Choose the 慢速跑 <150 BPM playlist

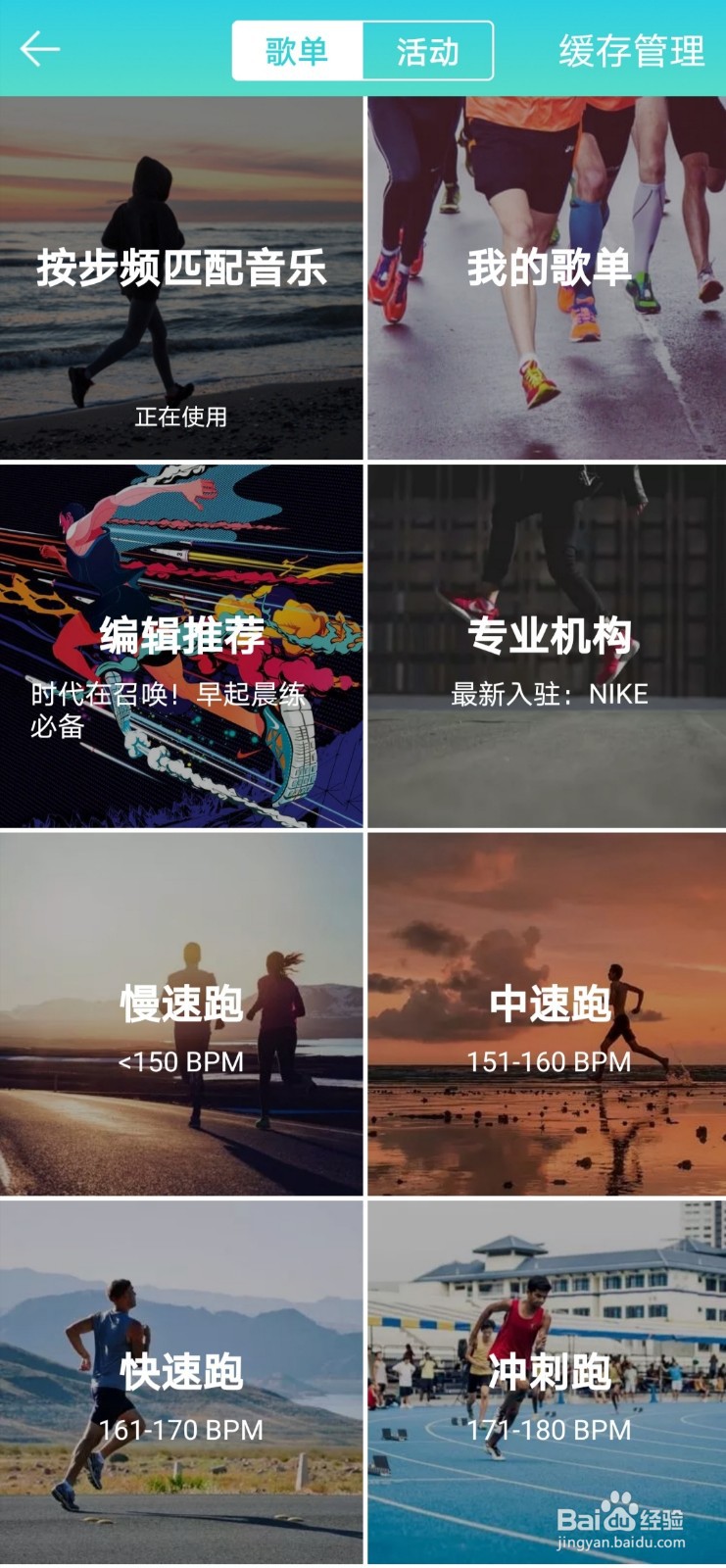pos(181,1013)
